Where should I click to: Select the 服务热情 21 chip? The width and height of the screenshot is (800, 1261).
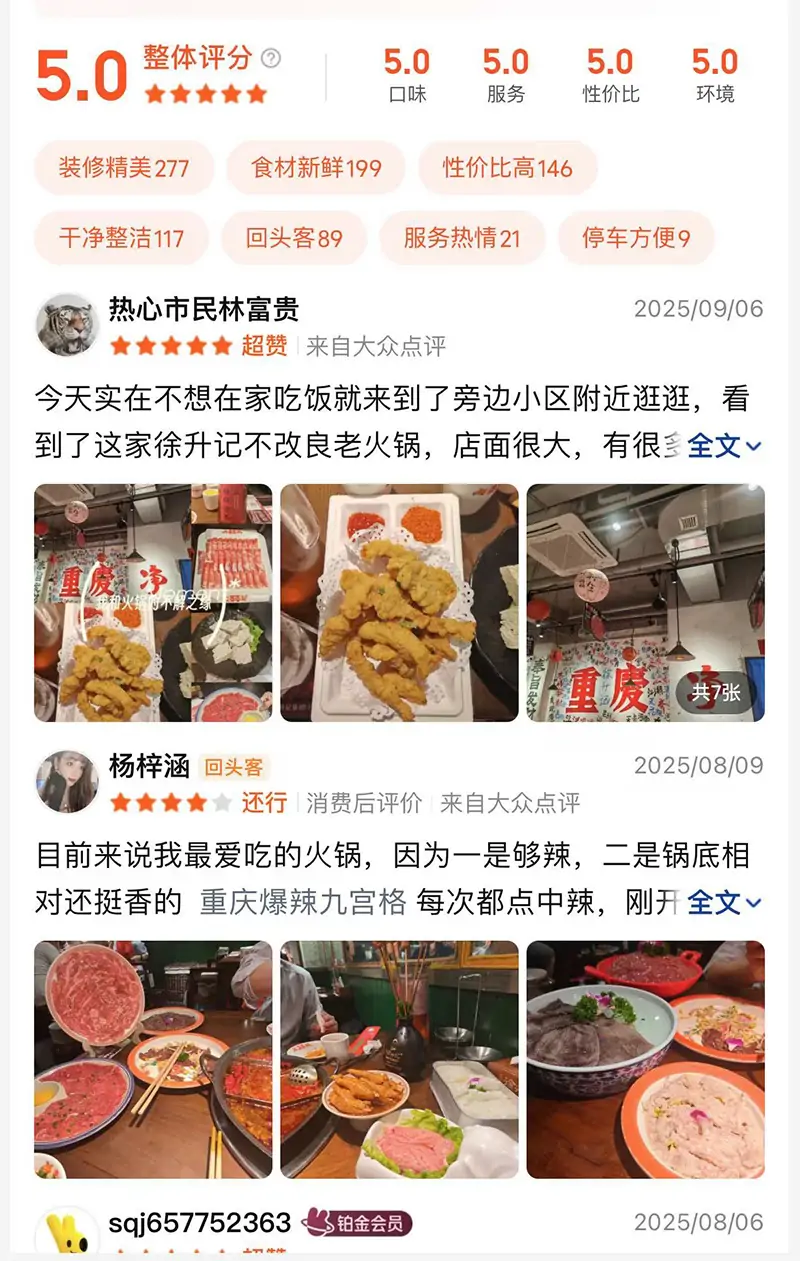462,238
